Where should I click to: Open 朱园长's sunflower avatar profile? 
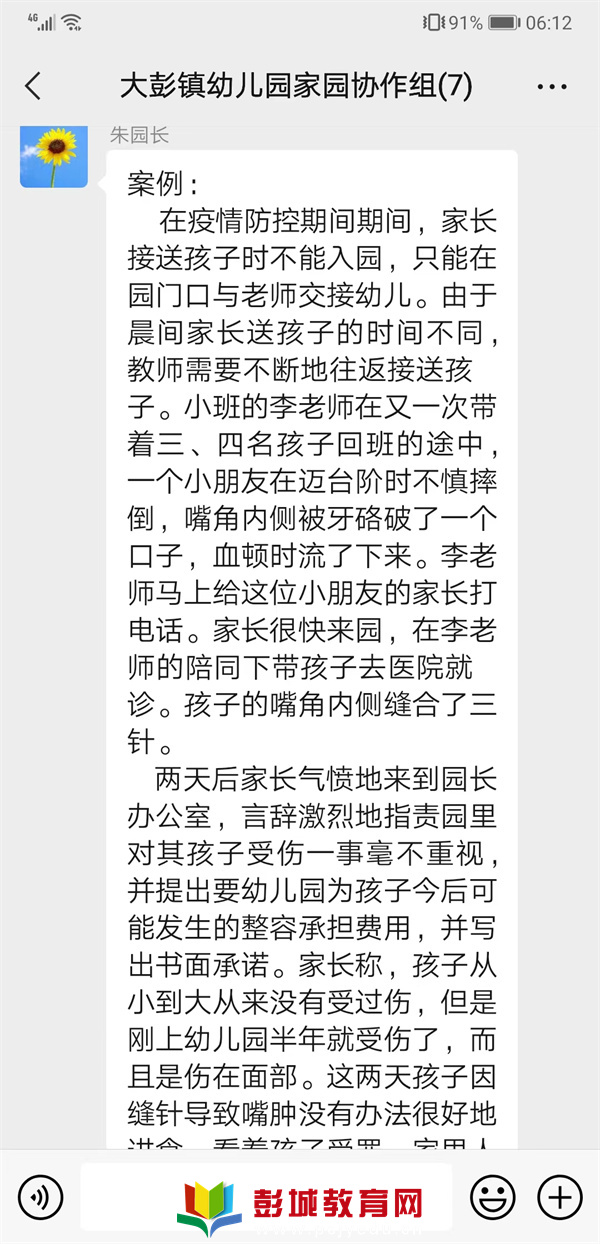pyautogui.click(x=54, y=154)
